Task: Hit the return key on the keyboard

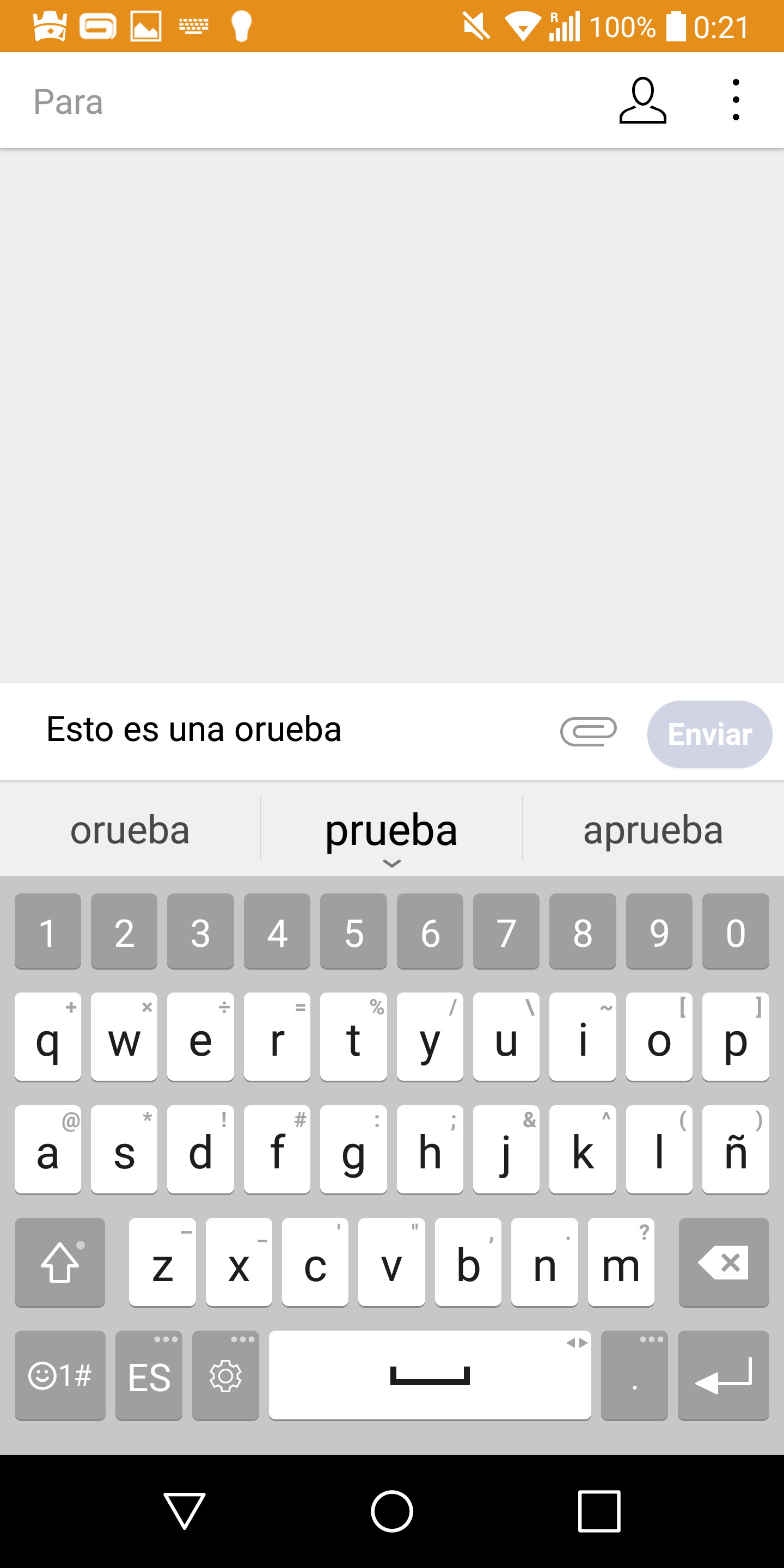Action: (x=724, y=1376)
